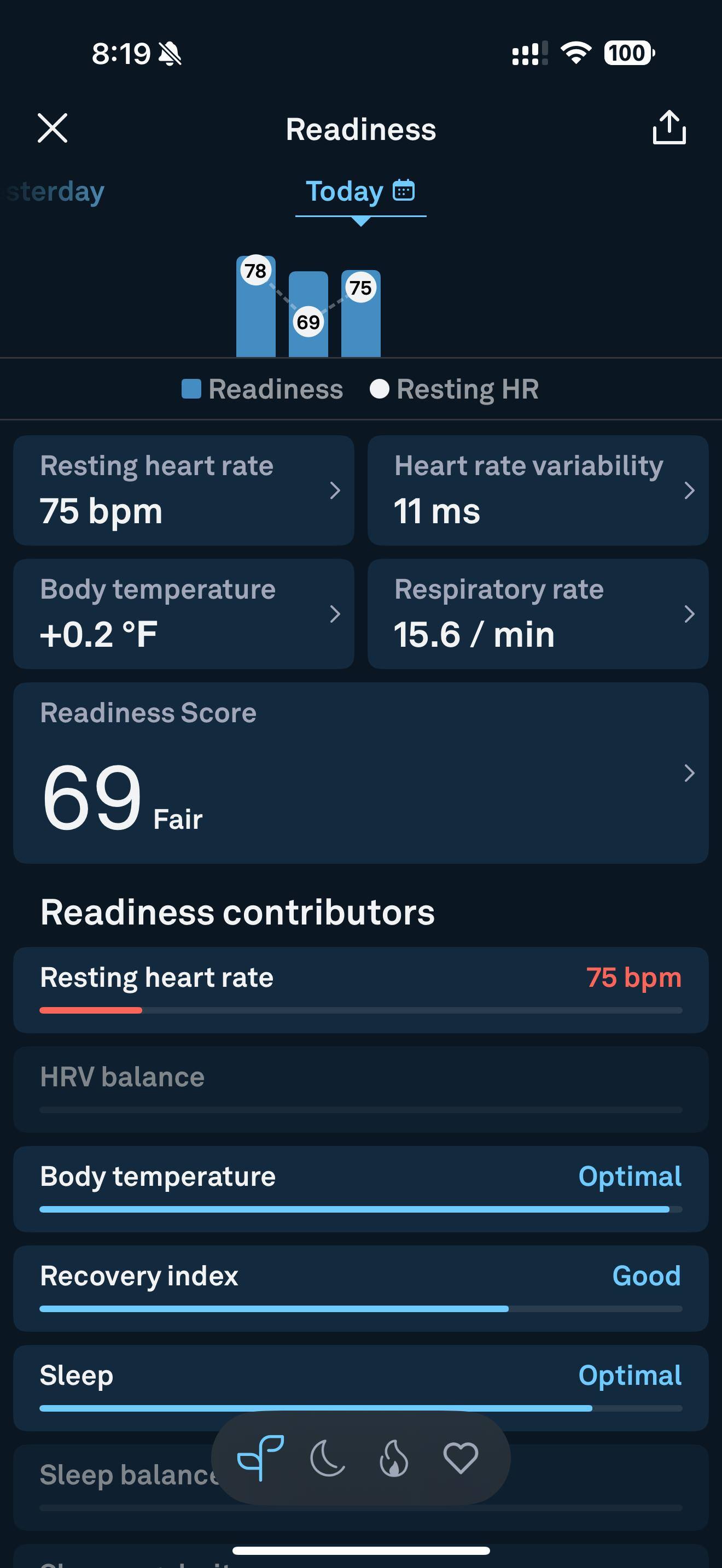The width and height of the screenshot is (722, 1568).
Task: Open the HRV balance contributor
Action: (x=360, y=1089)
